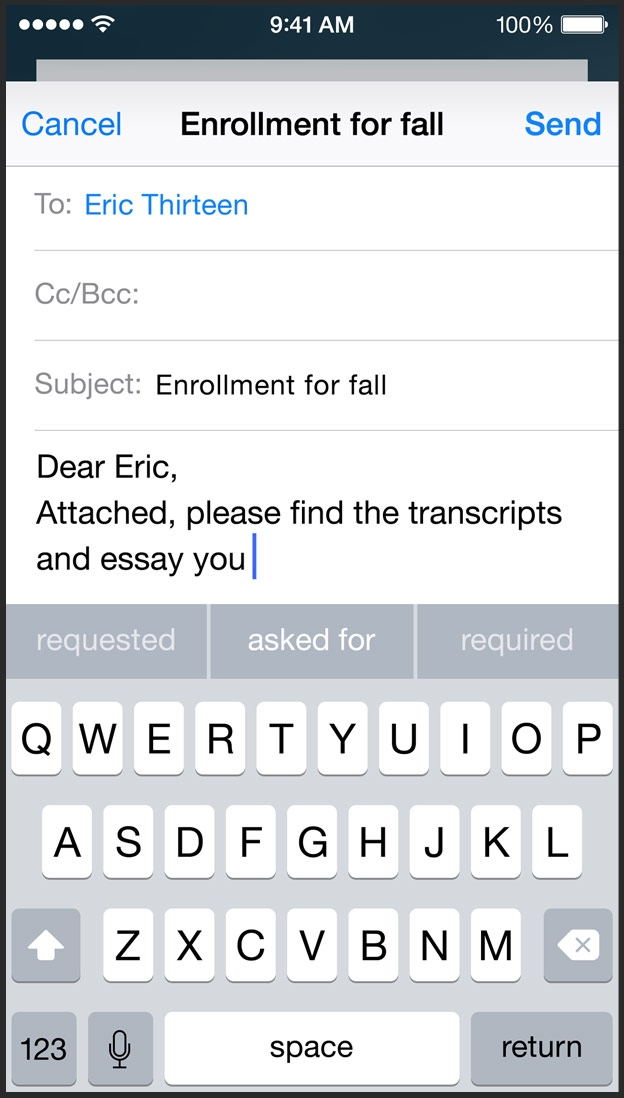Screen dimensions: 624x1098
Task: Send the Enrollment for fall email
Action: tap(562, 124)
